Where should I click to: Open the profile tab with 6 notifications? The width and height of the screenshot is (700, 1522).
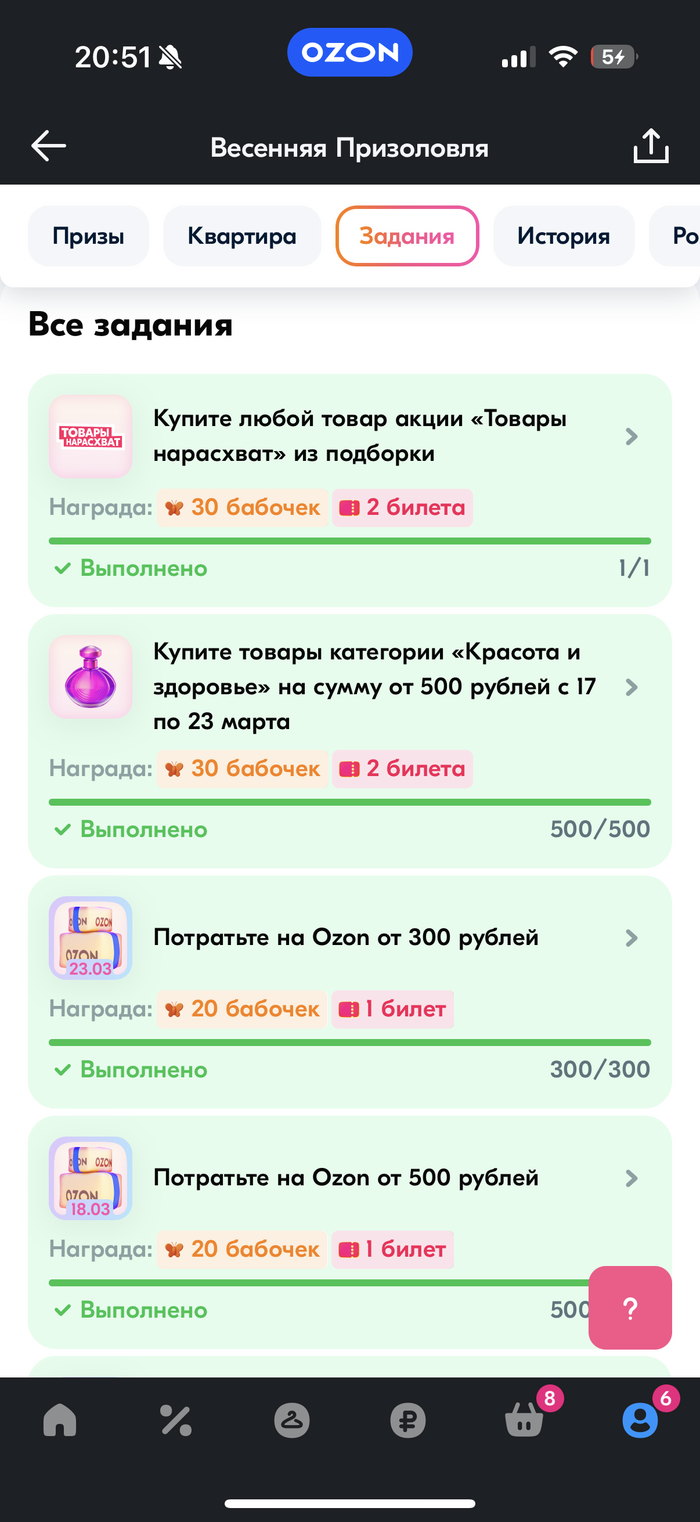coord(640,1420)
